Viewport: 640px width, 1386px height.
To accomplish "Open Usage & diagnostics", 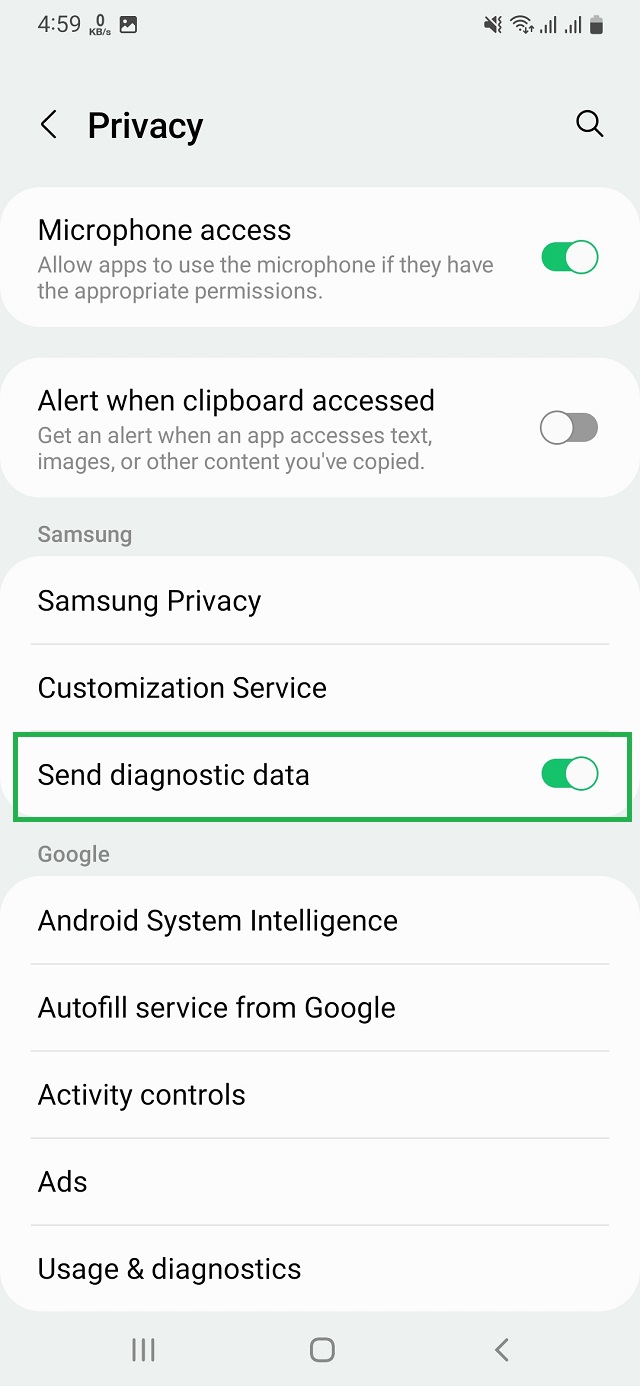I will 320,1269.
